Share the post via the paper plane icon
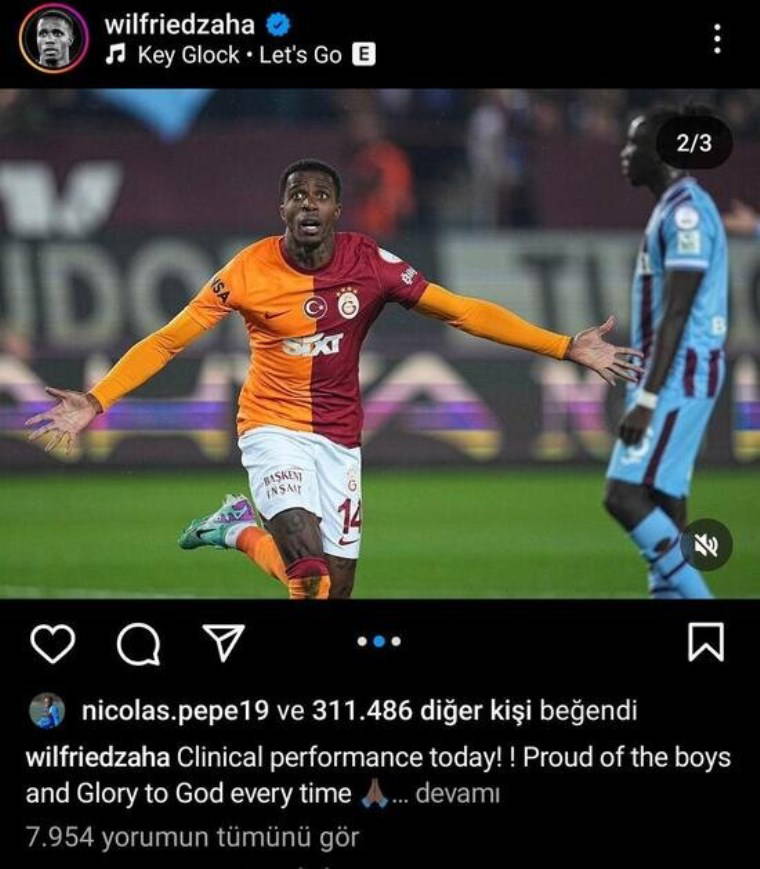The image size is (760, 869). click(x=224, y=645)
